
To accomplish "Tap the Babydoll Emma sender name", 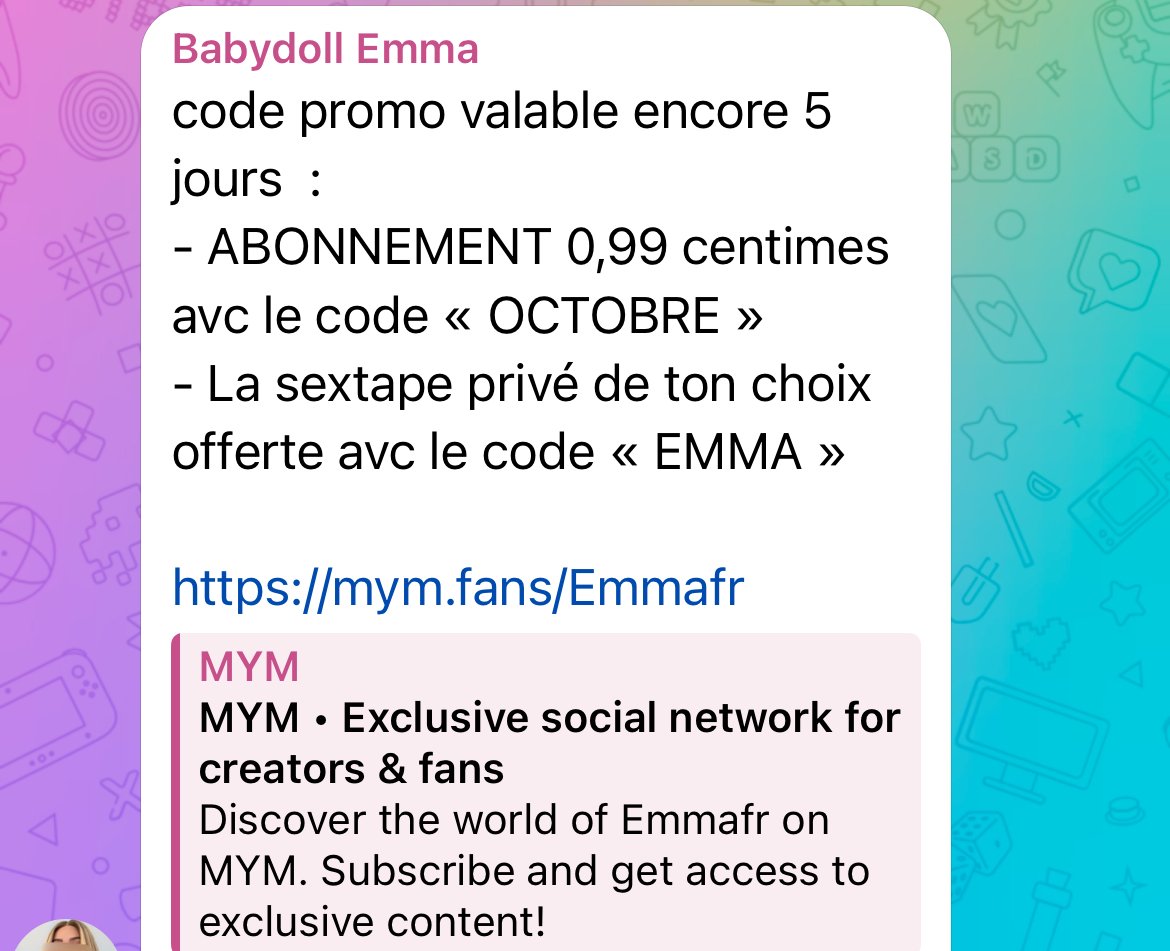I will [325, 49].
